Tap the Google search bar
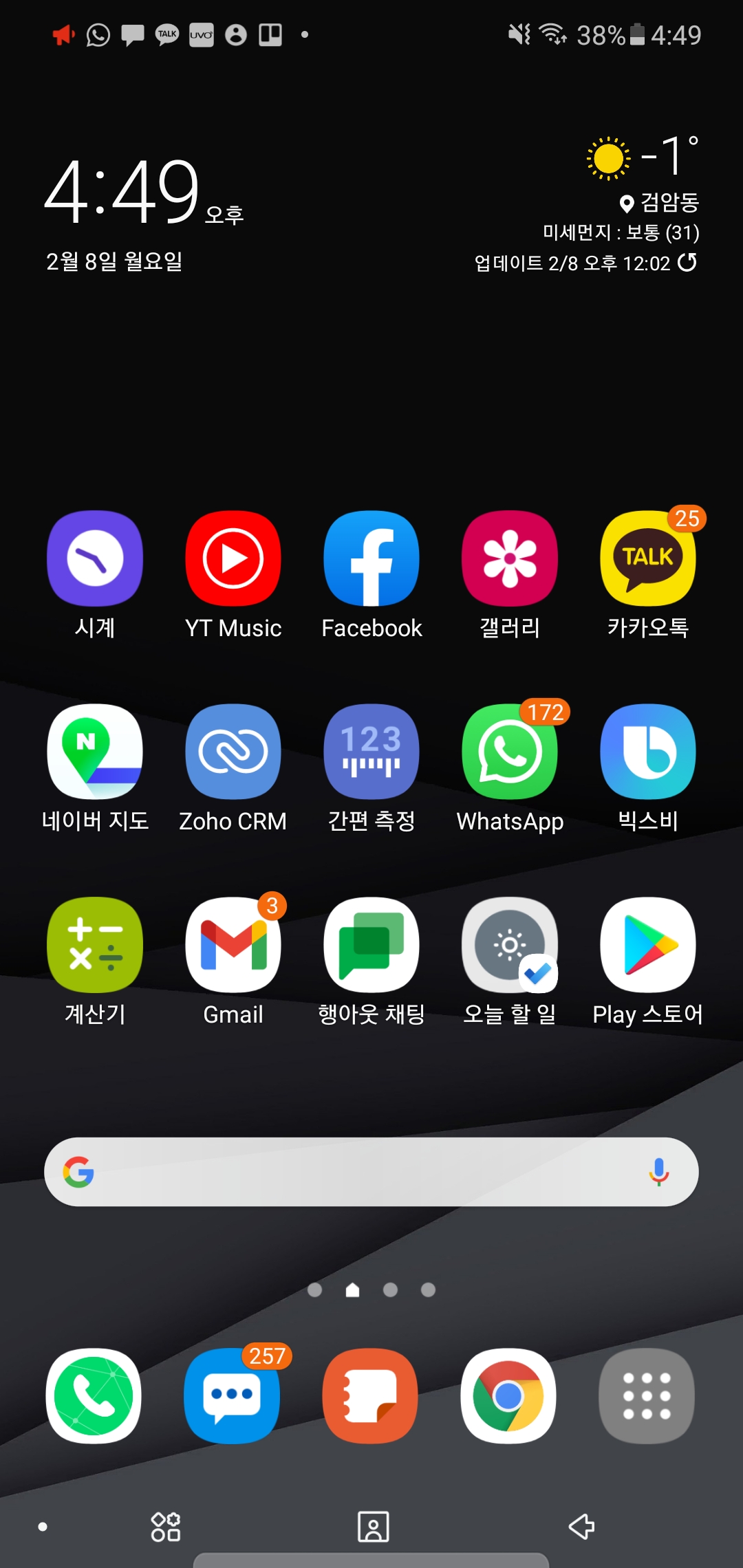 [x=358, y=1172]
